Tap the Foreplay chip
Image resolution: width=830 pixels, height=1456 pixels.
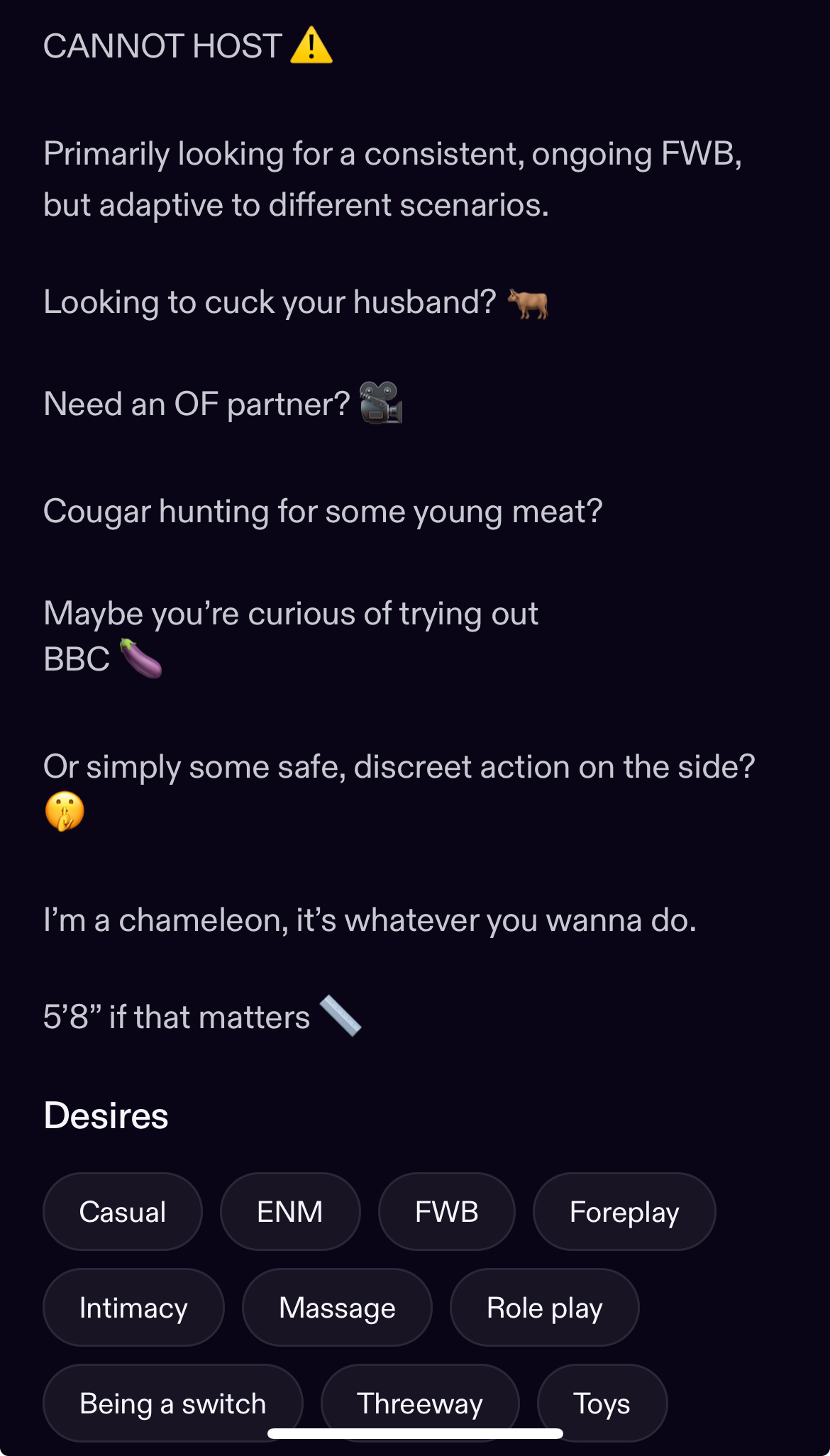(x=624, y=1212)
